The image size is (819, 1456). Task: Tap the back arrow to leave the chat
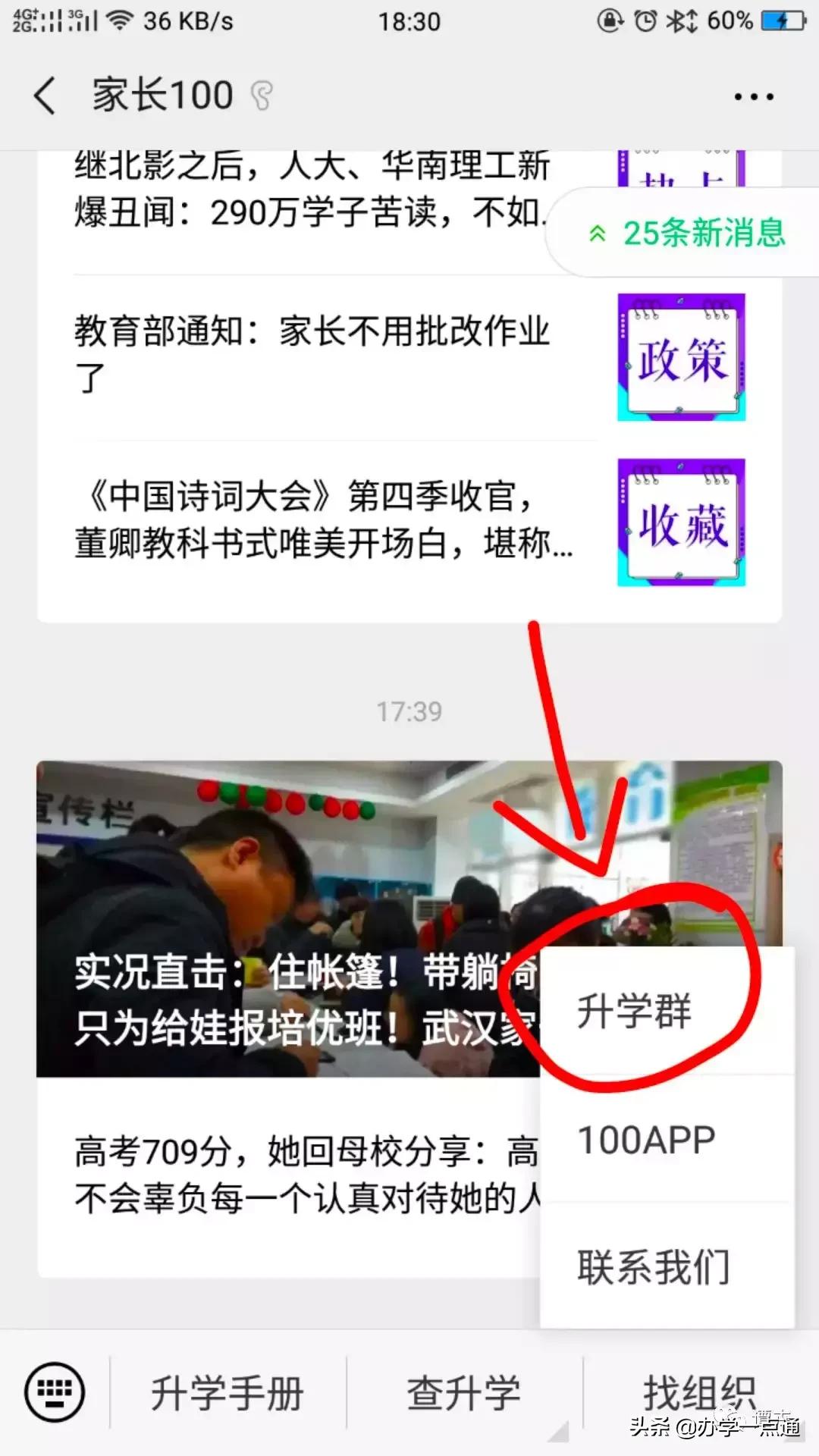[x=43, y=95]
